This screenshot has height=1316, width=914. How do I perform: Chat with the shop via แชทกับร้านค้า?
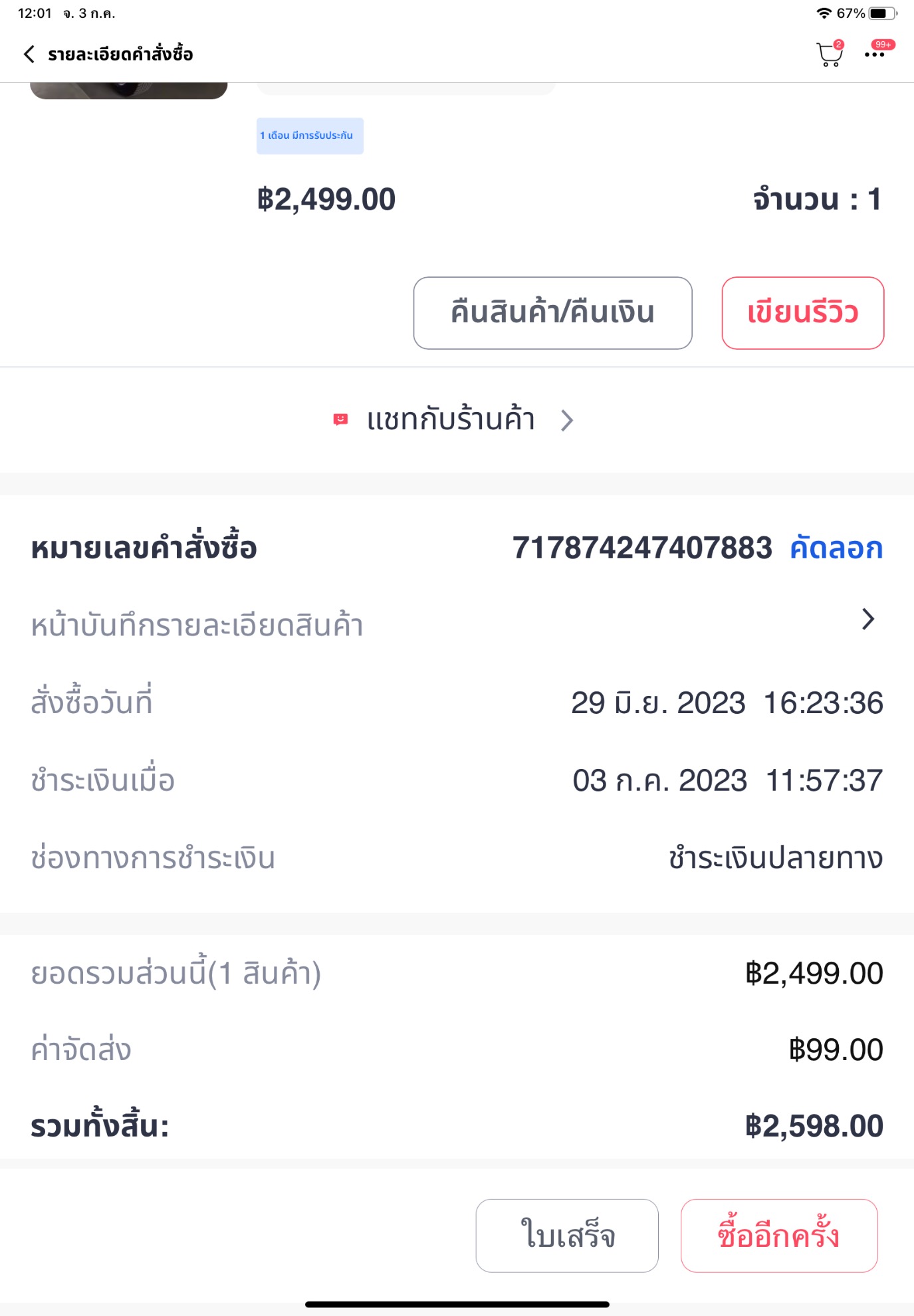453,420
